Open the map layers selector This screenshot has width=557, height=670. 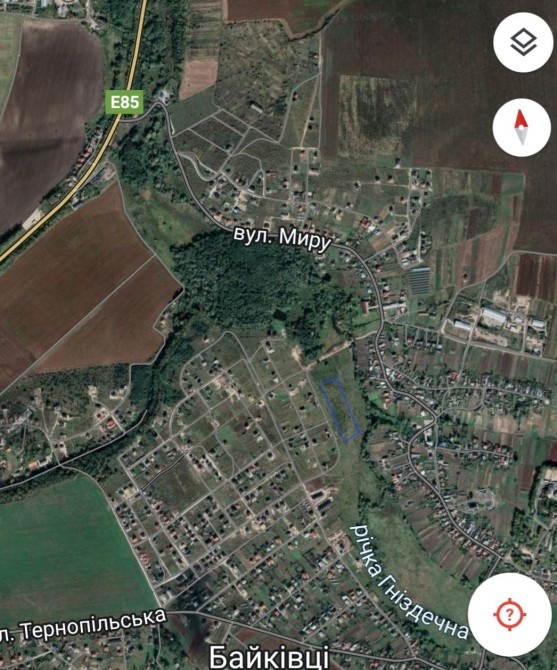523,42
